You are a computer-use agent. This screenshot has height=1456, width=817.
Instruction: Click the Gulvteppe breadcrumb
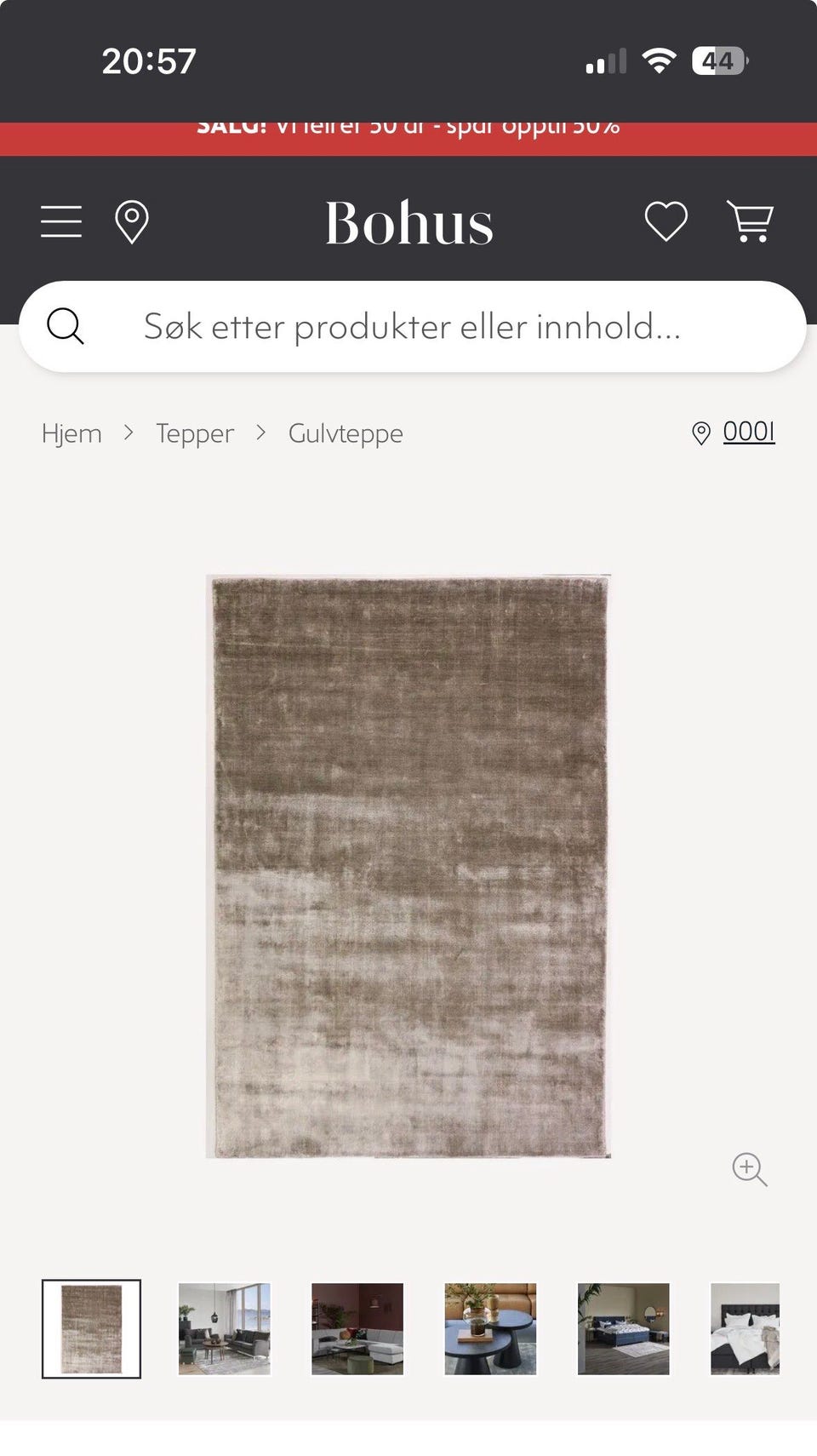point(346,433)
